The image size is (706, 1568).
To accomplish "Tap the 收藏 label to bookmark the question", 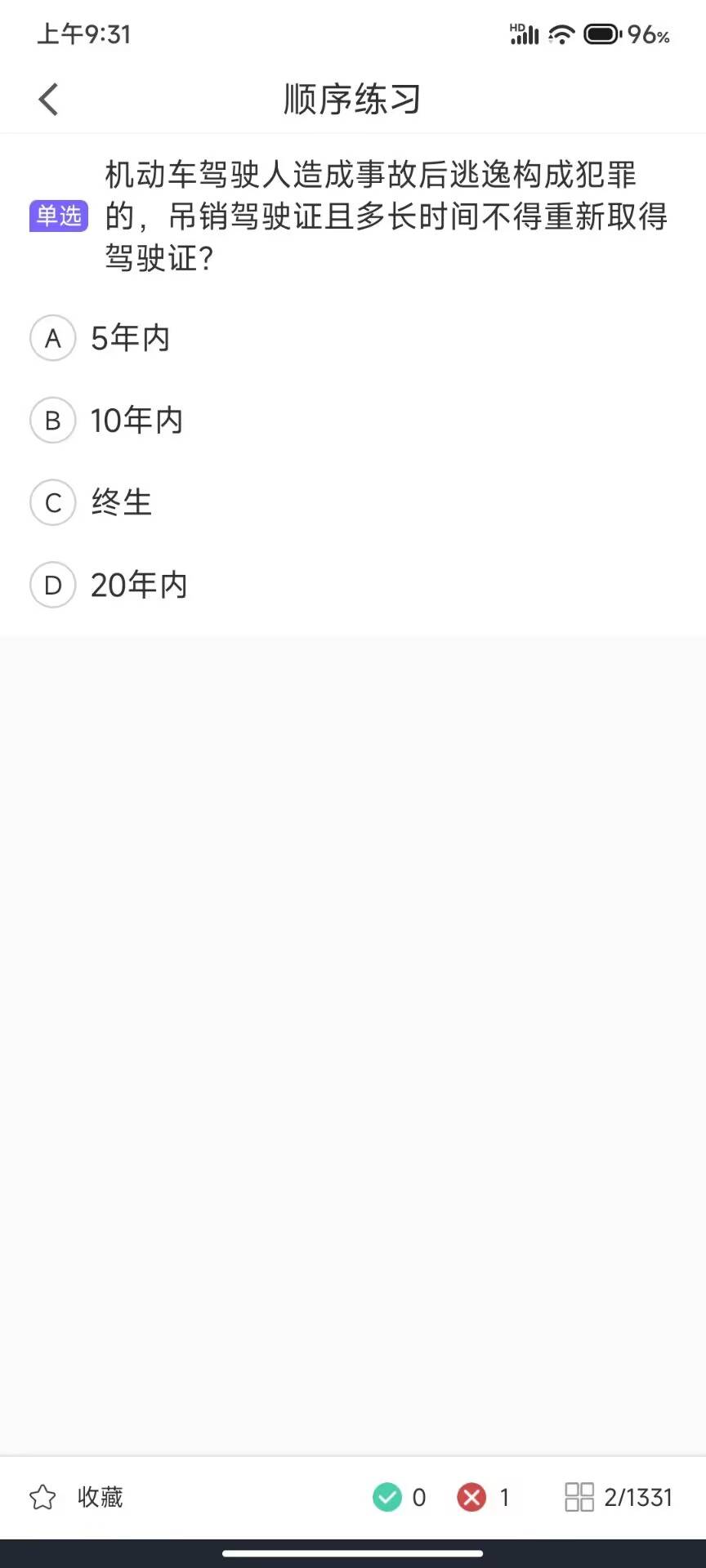I will [x=100, y=1497].
